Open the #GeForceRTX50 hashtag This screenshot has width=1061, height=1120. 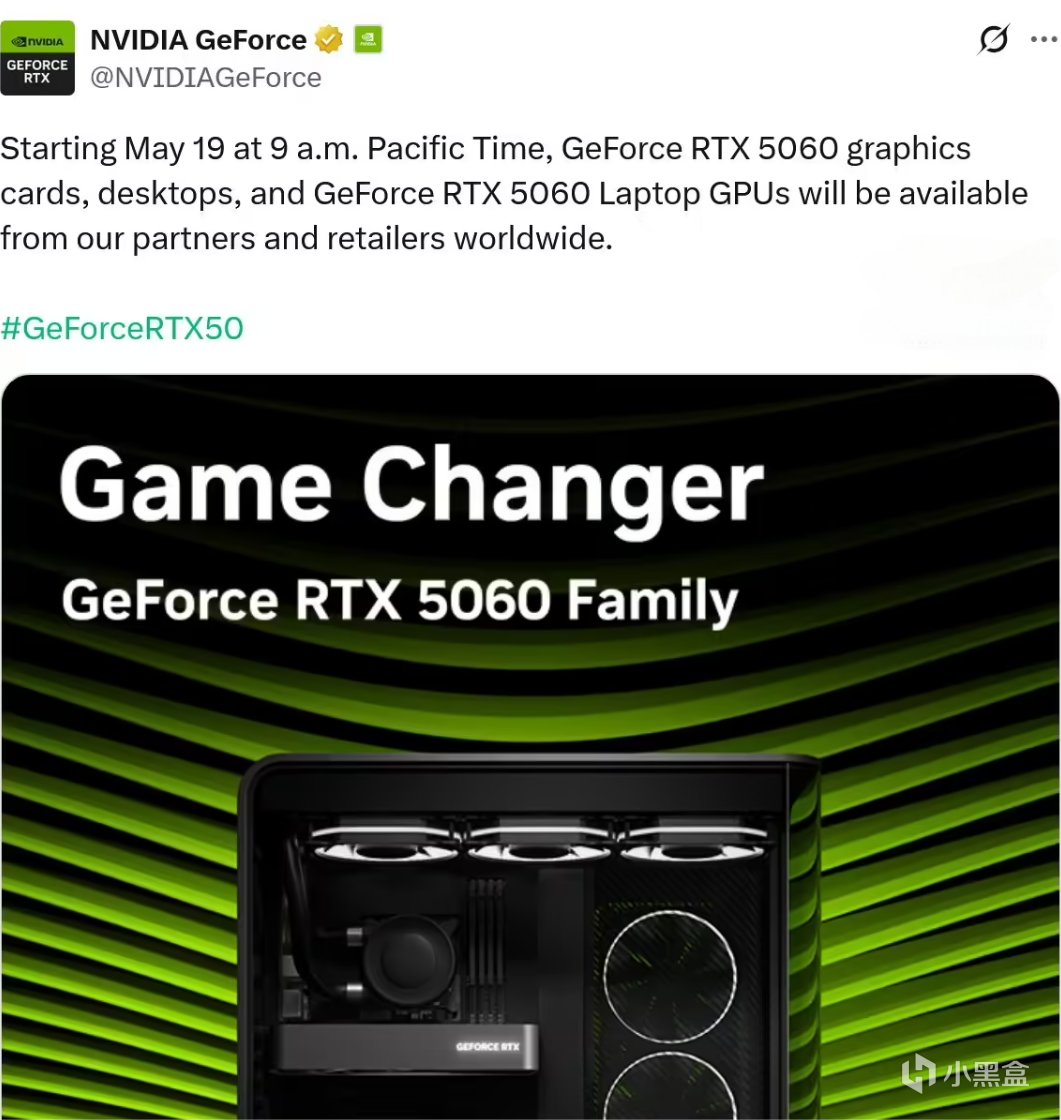click(122, 328)
